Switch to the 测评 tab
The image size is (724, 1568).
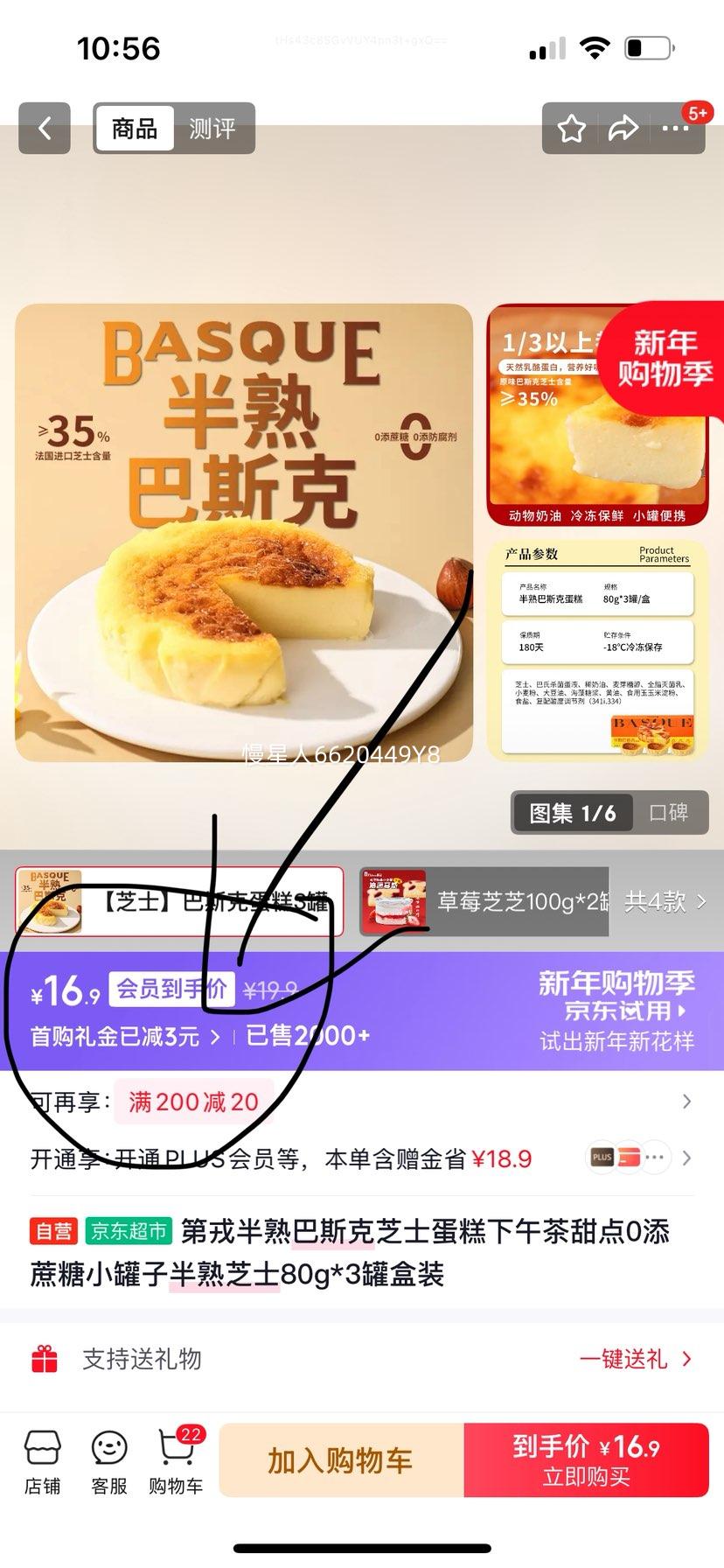tap(213, 128)
